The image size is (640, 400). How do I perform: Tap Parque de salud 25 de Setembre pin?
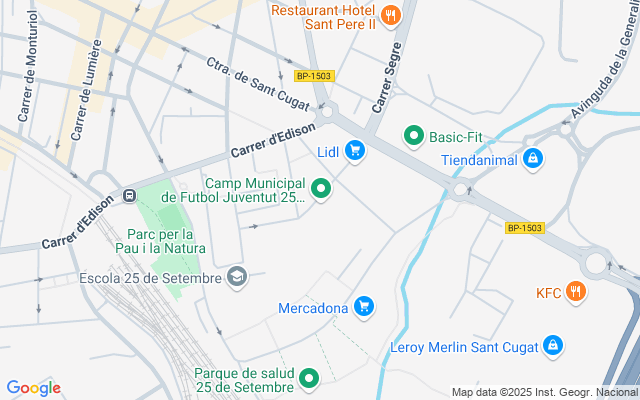coord(309,378)
